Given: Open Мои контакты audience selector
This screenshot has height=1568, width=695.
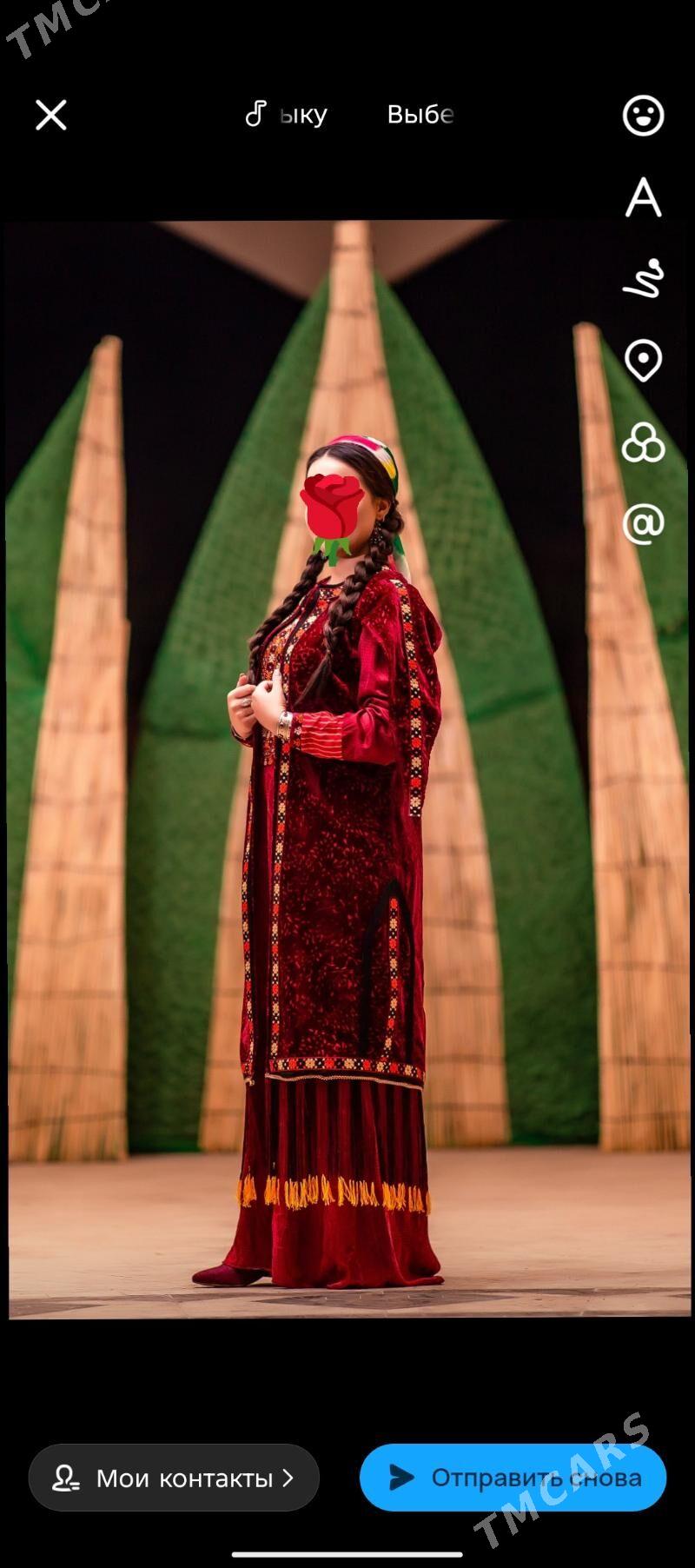Looking at the screenshot, I should [174, 1477].
